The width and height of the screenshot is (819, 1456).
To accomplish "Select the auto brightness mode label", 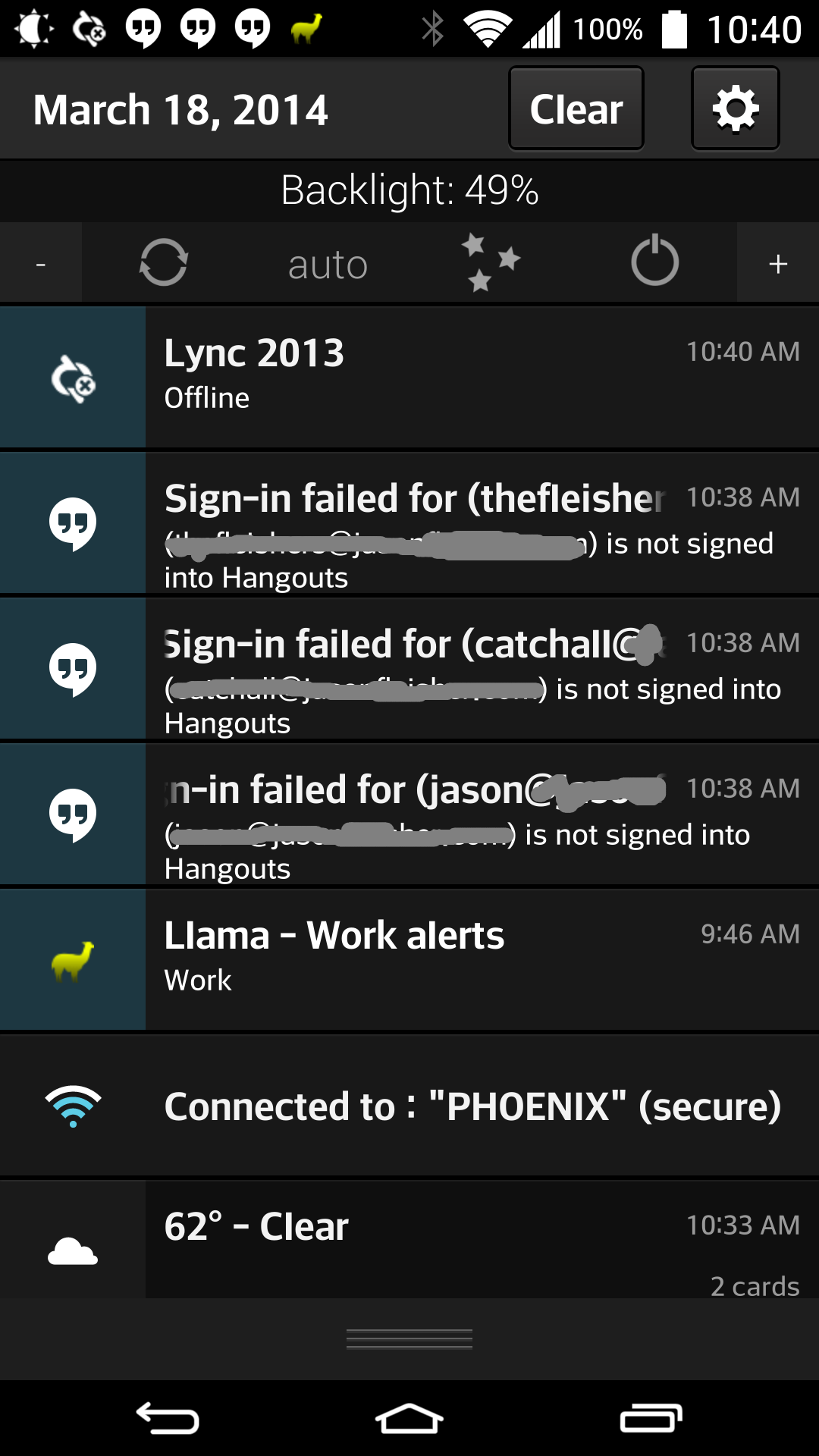I will point(326,263).
